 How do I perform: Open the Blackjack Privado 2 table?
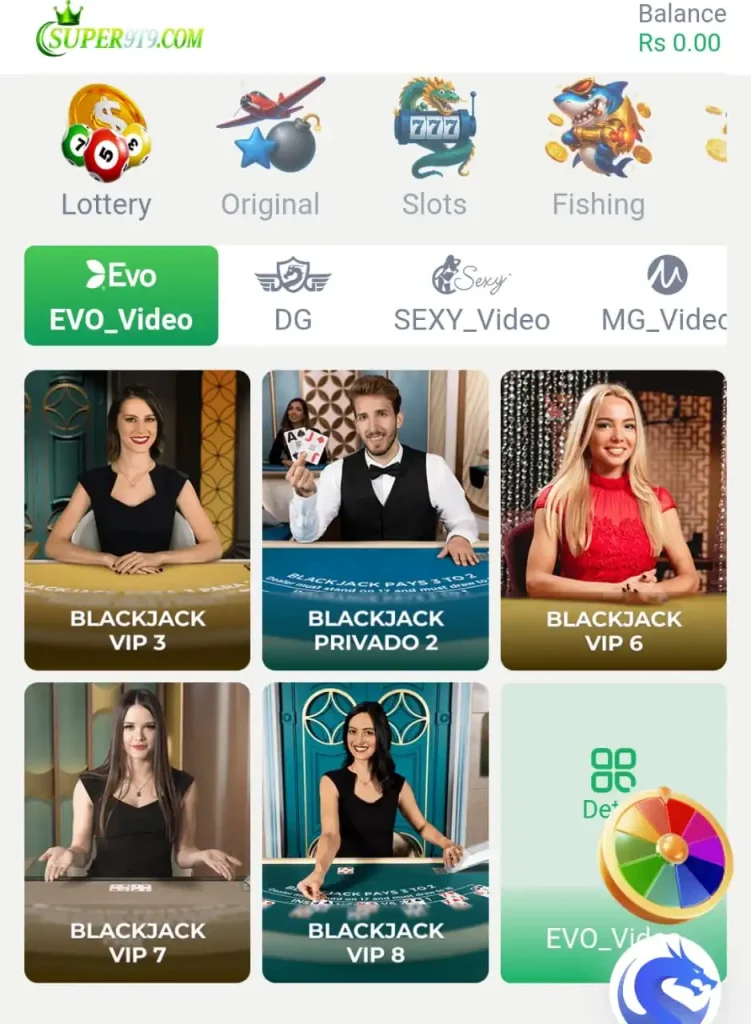tap(375, 520)
